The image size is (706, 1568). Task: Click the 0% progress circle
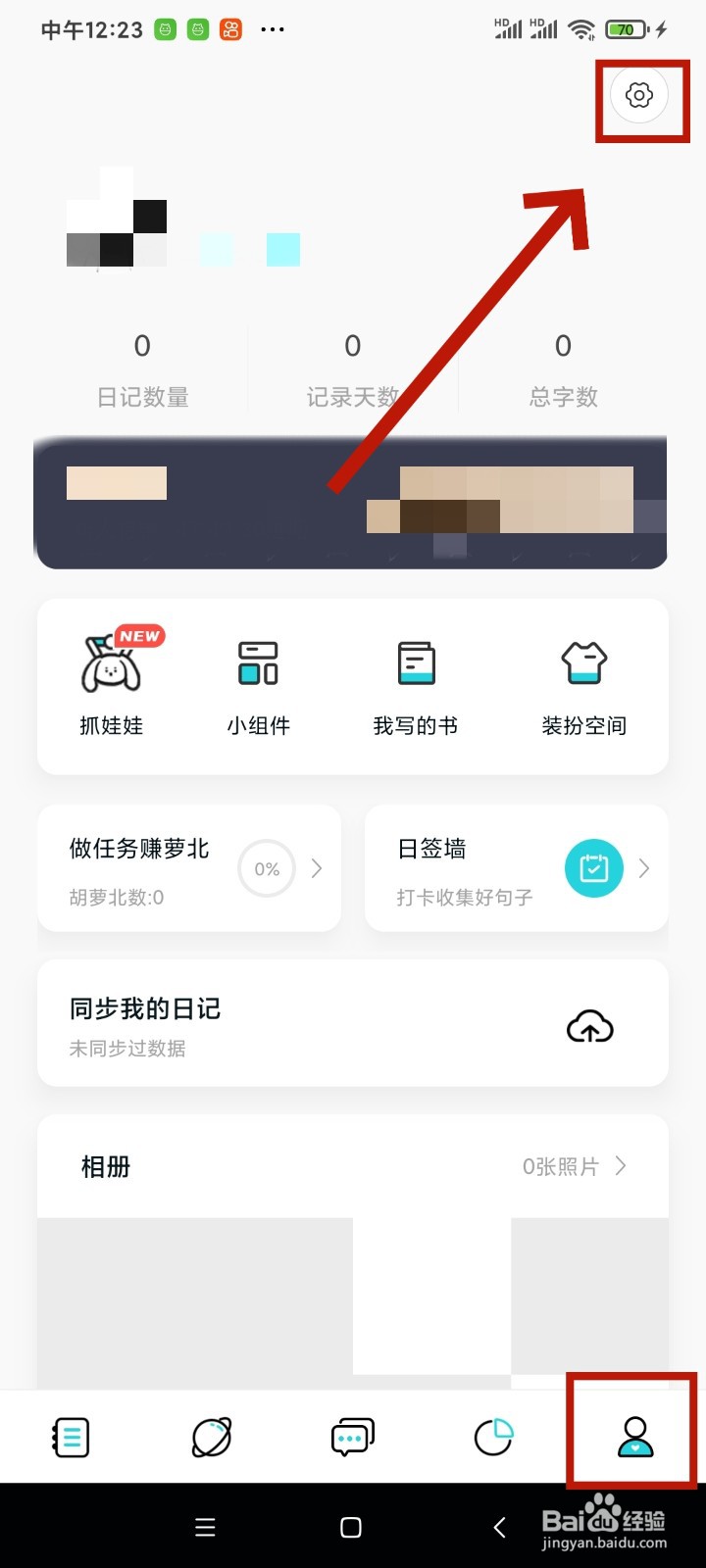pyautogui.click(x=266, y=868)
